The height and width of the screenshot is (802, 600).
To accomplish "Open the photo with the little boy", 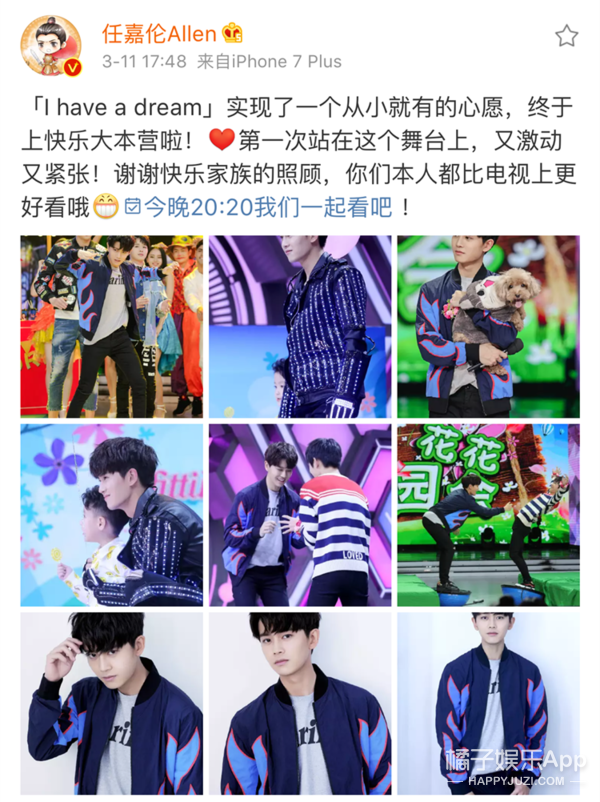I will [111, 514].
